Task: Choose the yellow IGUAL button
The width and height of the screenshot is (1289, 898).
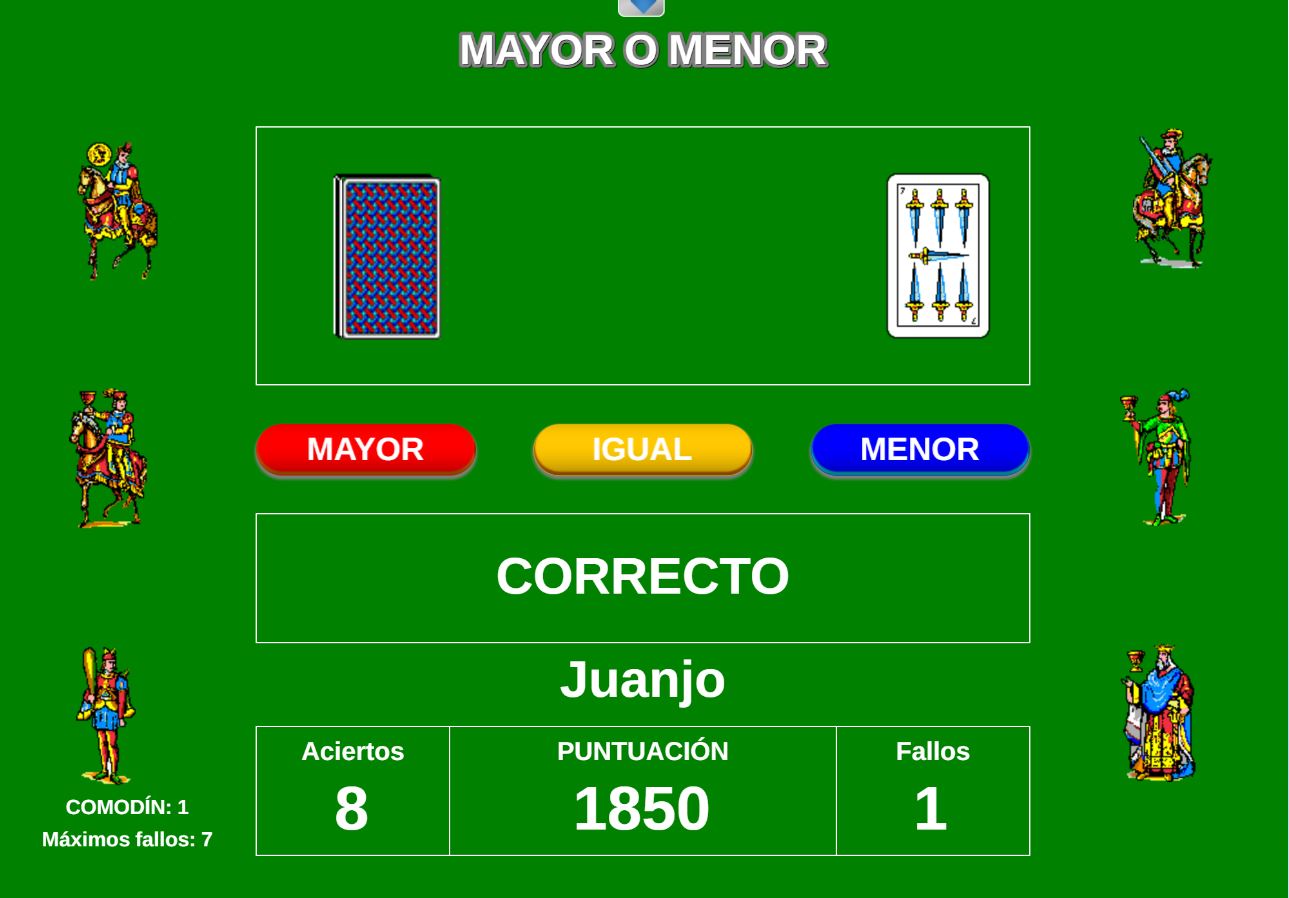Action: pyautogui.click(x=642, y=449)
